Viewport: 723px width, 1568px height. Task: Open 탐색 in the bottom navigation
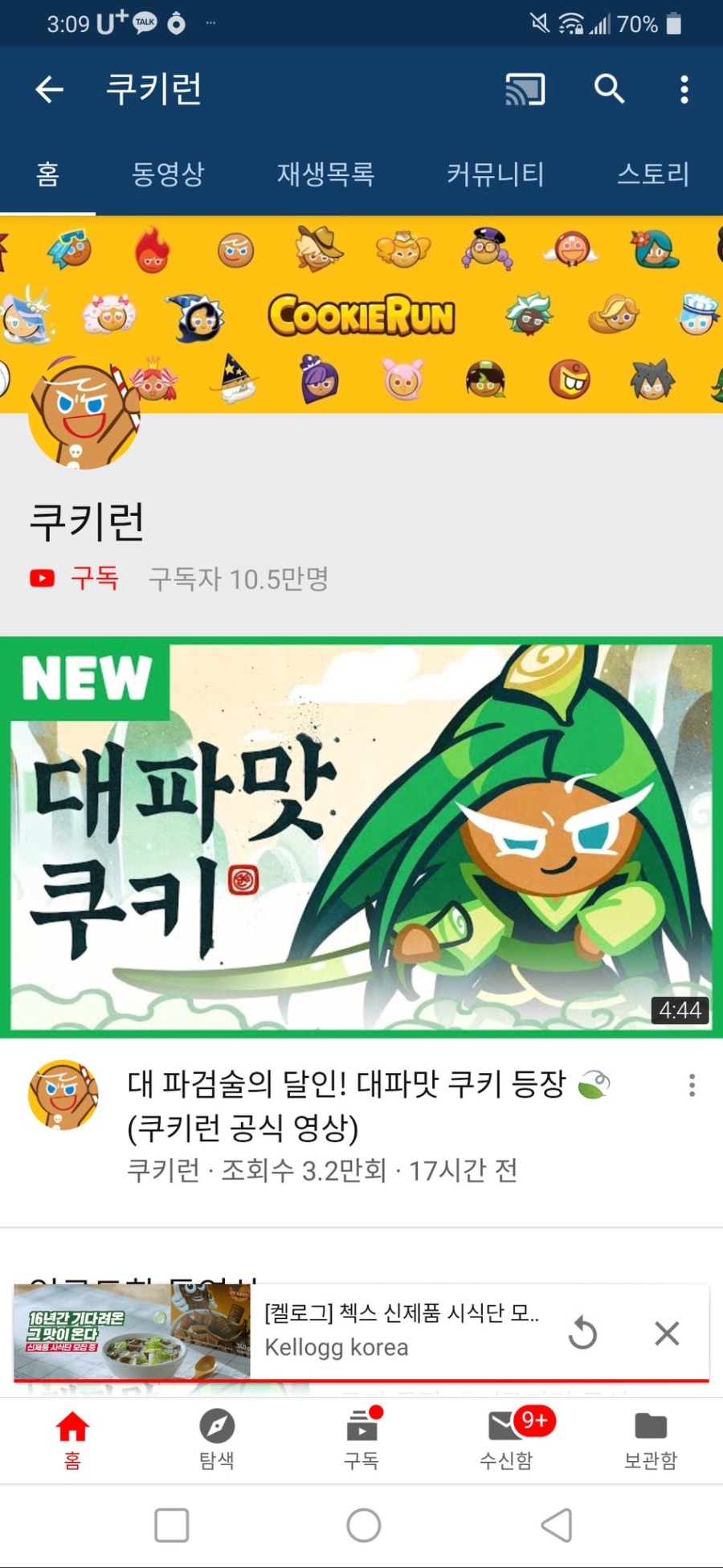click(x=217, y=1439)
